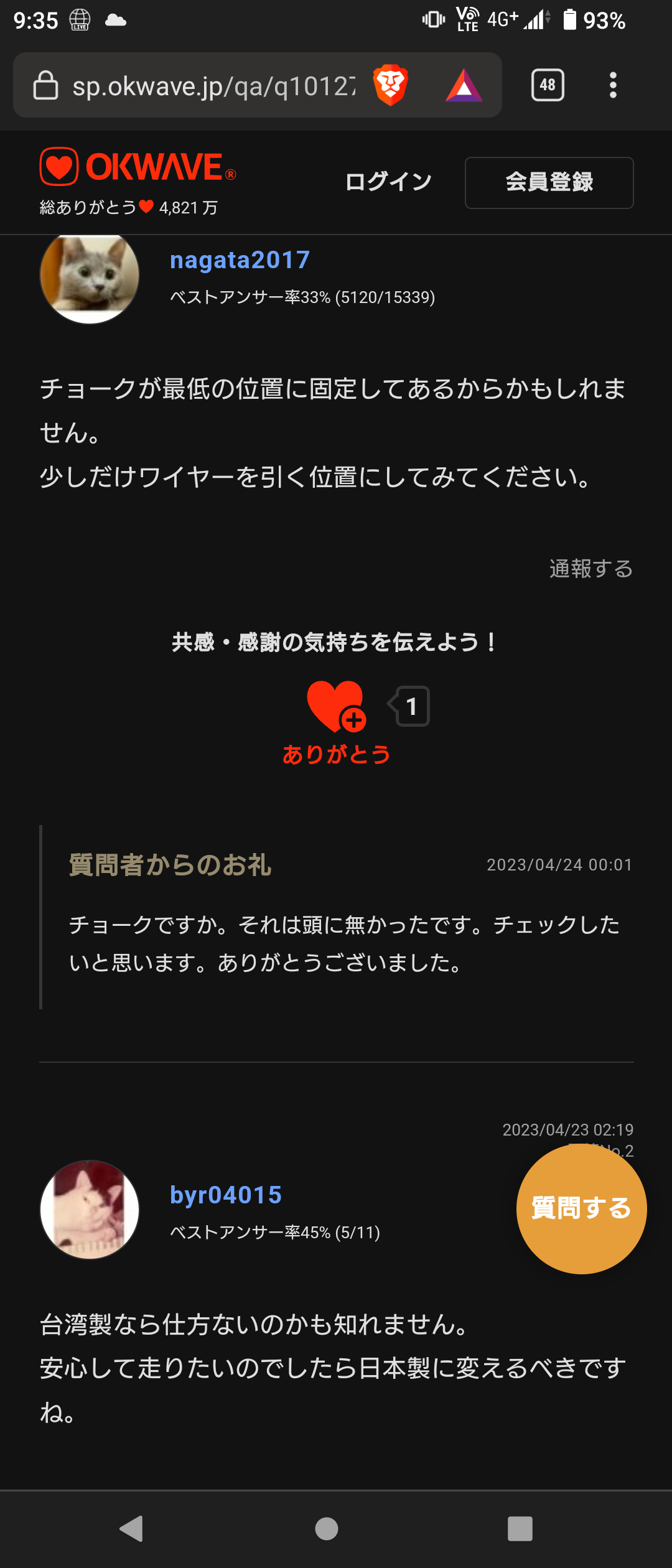Image resolution: width=672 pixels, height=1568 pixels.
Task: Tap the 会員登録 button
Action: click(549, 182)
